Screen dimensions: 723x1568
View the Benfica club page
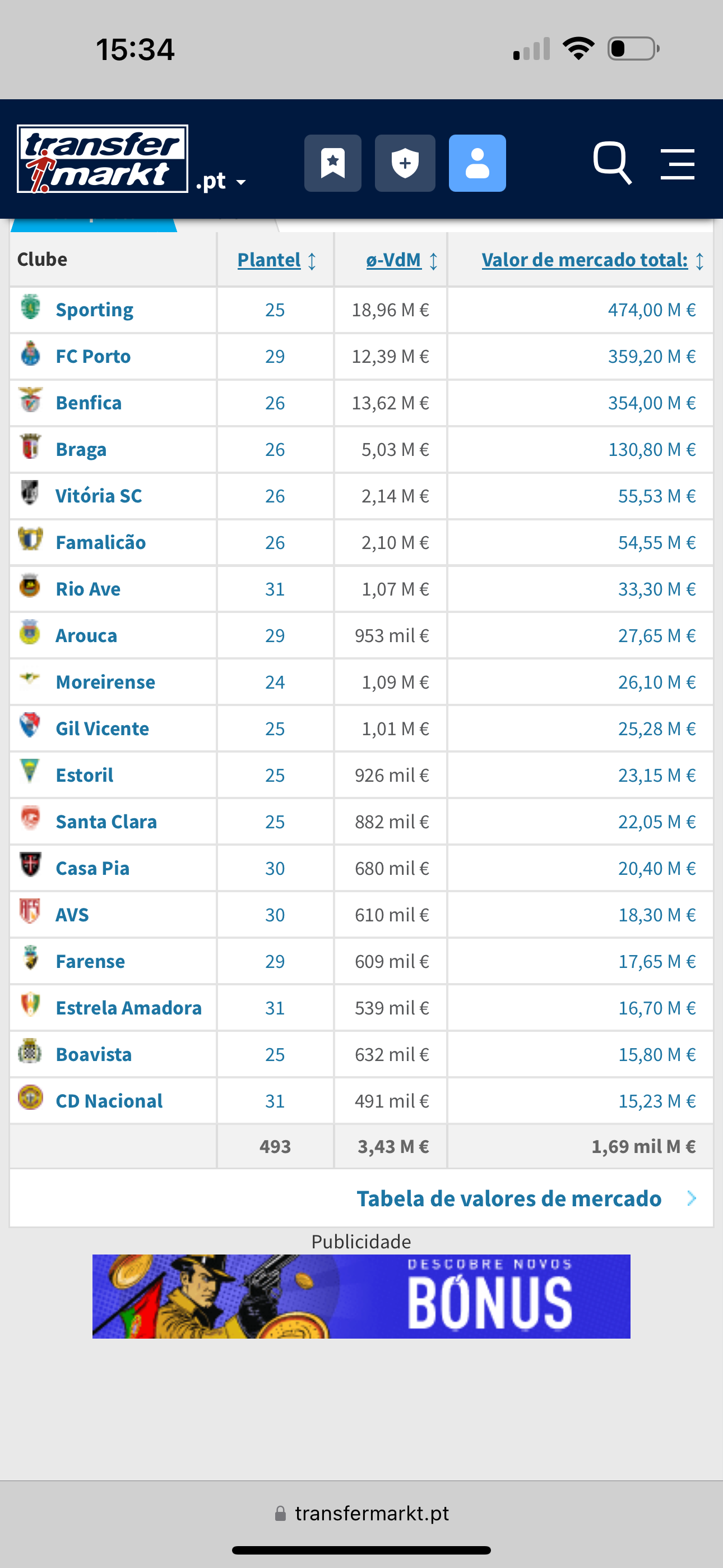click(x=89, y=403)
